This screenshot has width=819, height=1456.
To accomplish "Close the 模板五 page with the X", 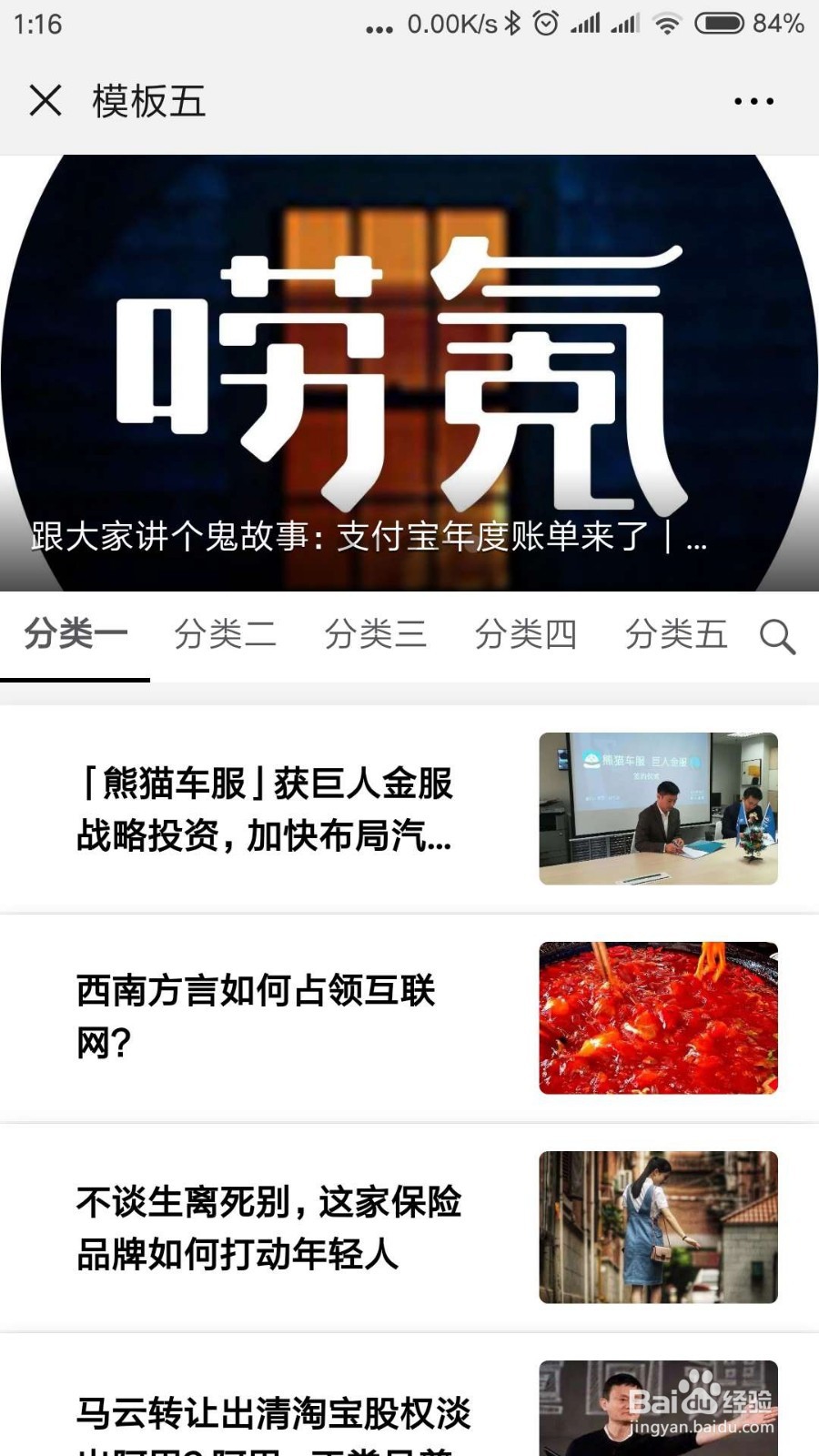I will pyautogui.click(x=45, y=101).
